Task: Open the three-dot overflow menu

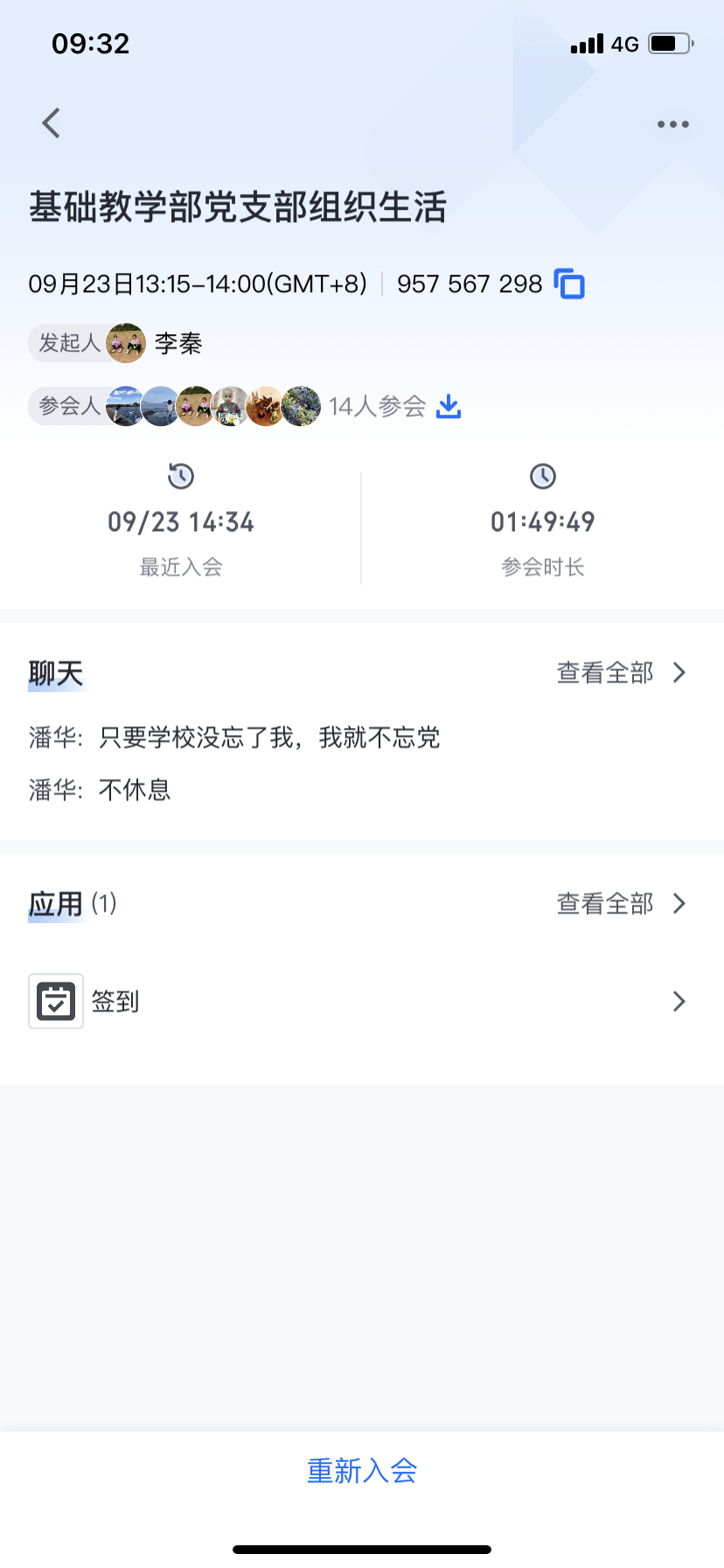Action: (x=672, y=124)
